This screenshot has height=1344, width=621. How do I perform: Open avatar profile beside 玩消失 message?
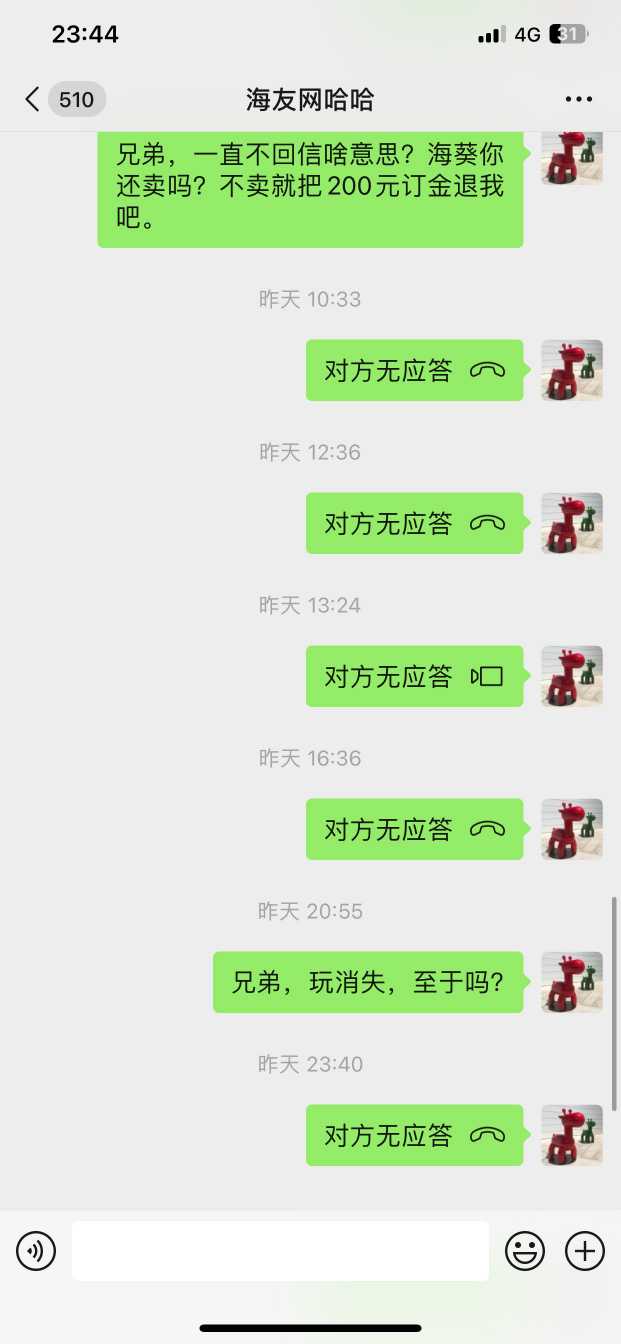tap(572, 982)
